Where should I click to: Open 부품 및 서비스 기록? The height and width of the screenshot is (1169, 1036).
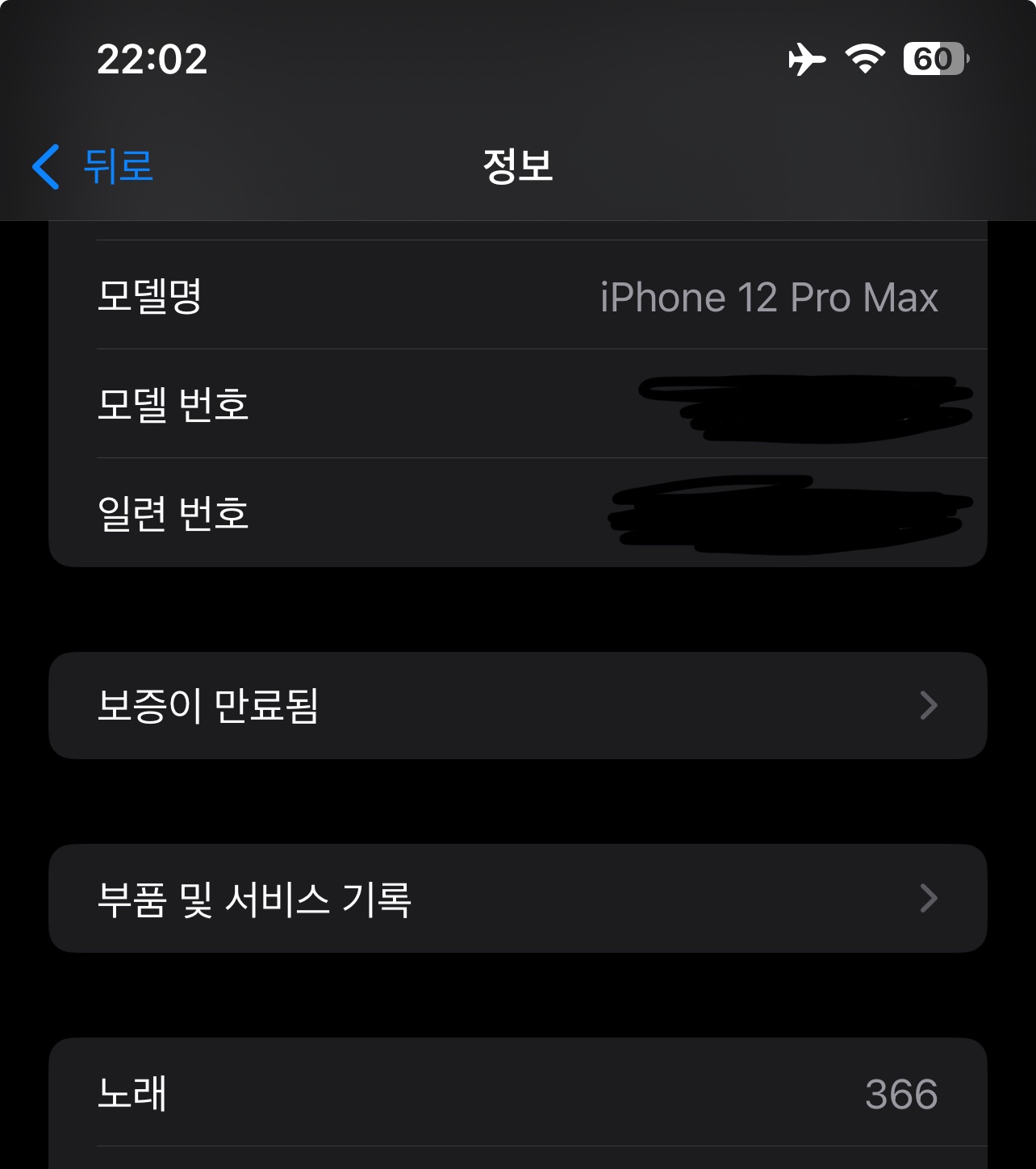click(x=516, y=898)
